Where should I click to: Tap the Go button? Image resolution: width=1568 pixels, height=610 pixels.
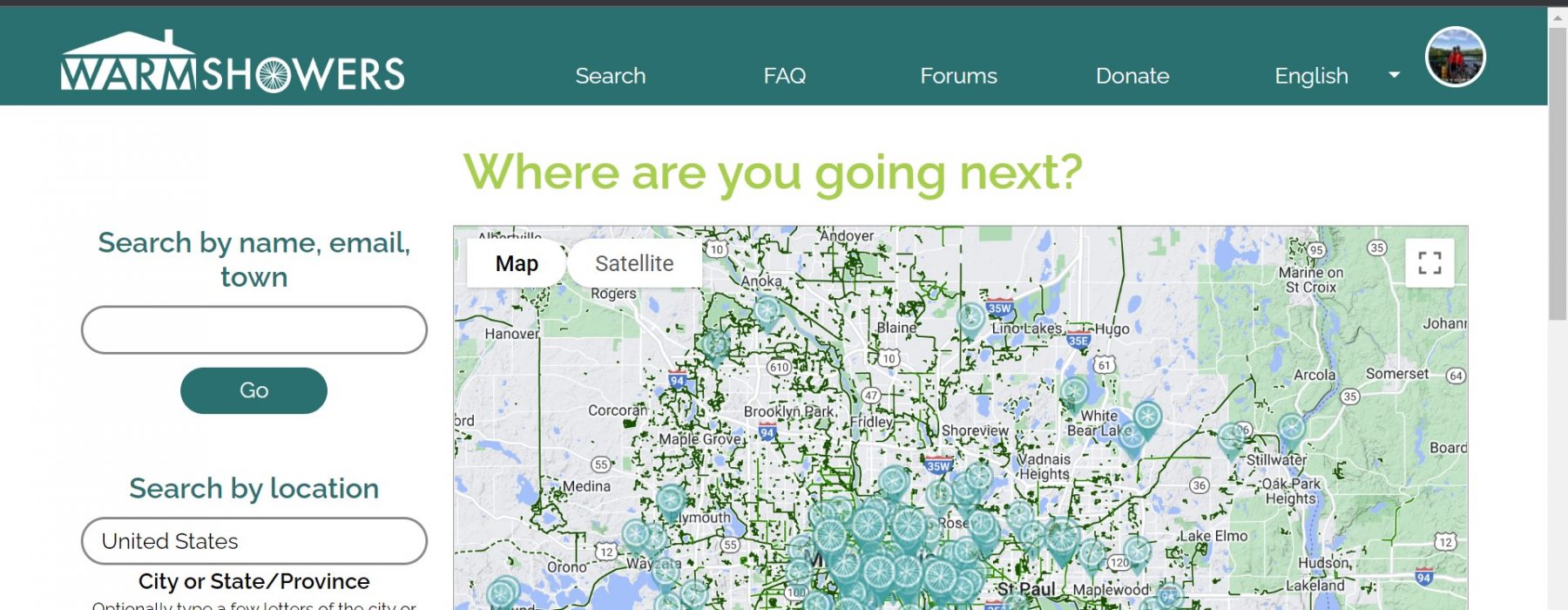coord(253,390)
